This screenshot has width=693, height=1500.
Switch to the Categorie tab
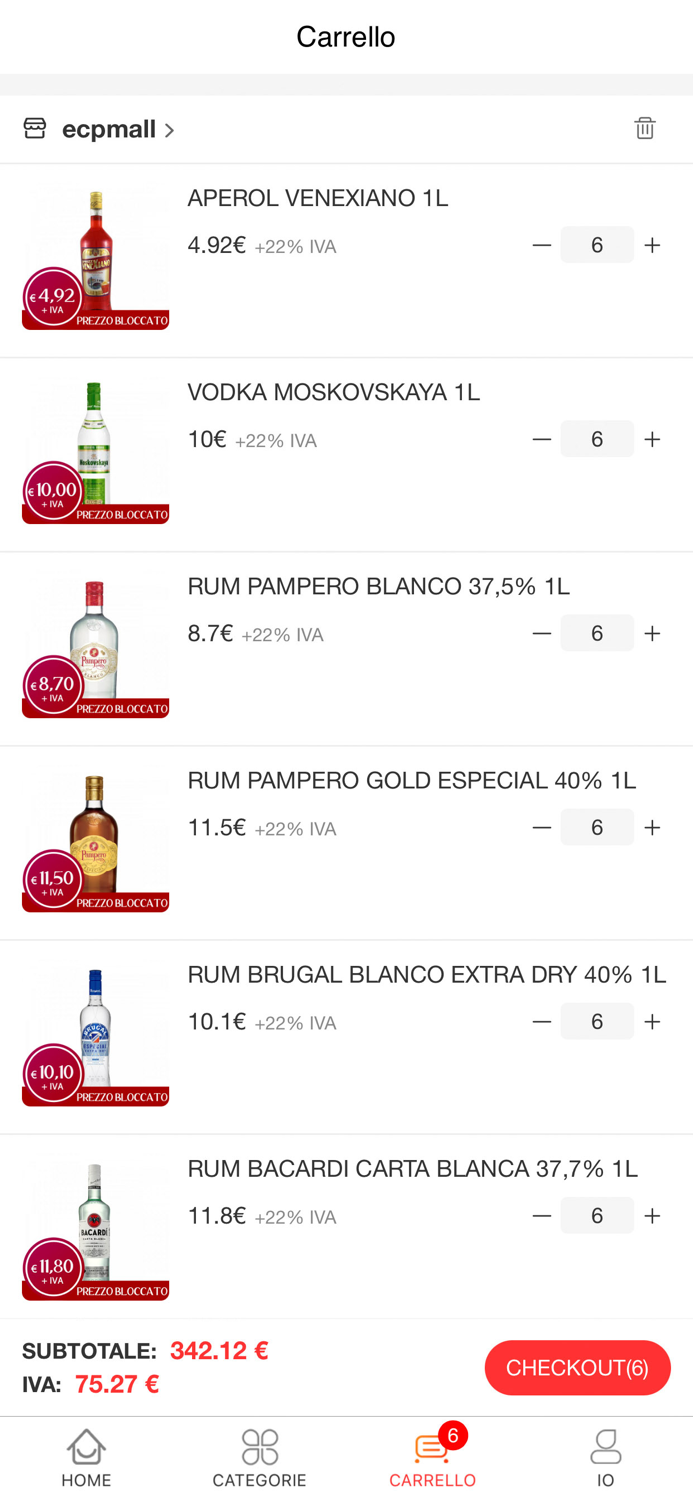click(259, 1457)
